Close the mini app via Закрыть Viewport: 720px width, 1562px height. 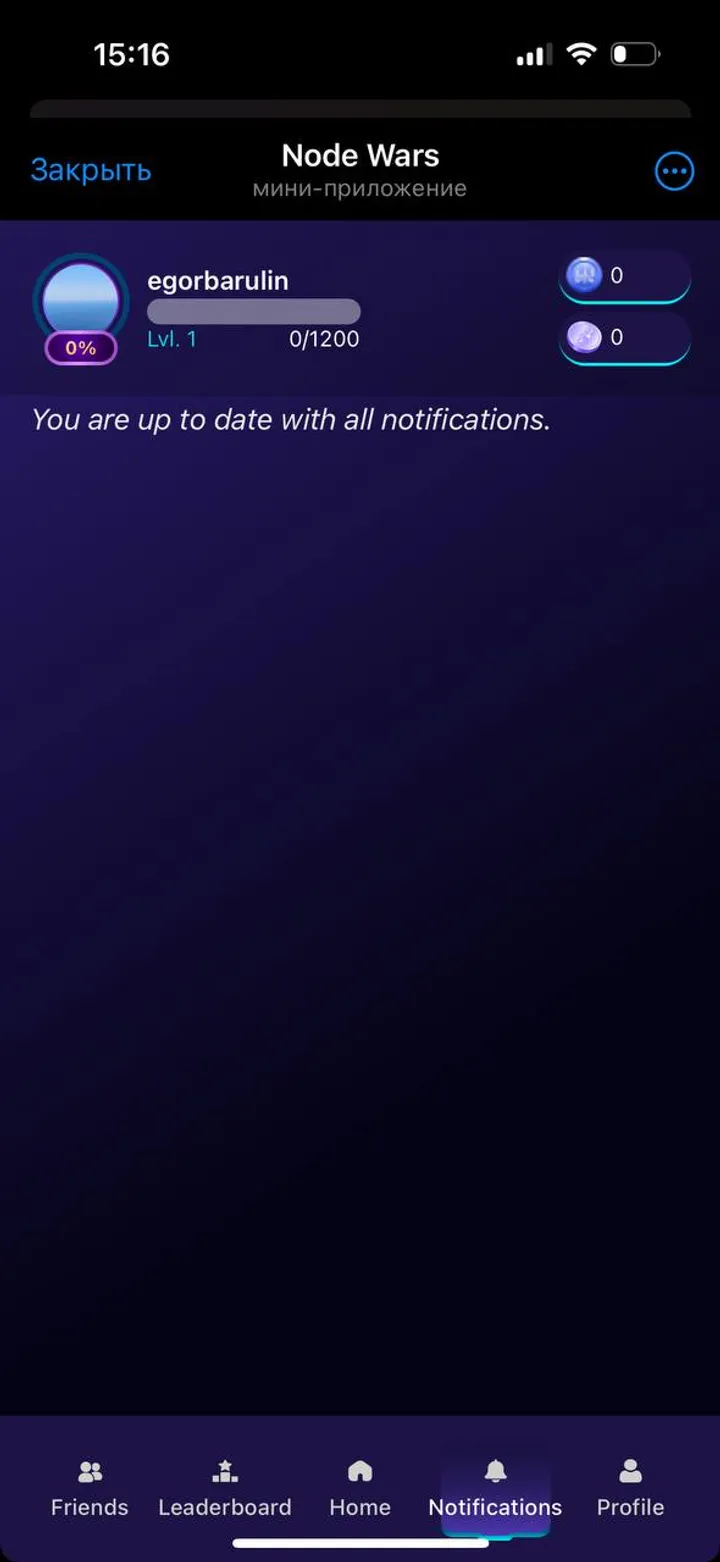tap(91, 171)
